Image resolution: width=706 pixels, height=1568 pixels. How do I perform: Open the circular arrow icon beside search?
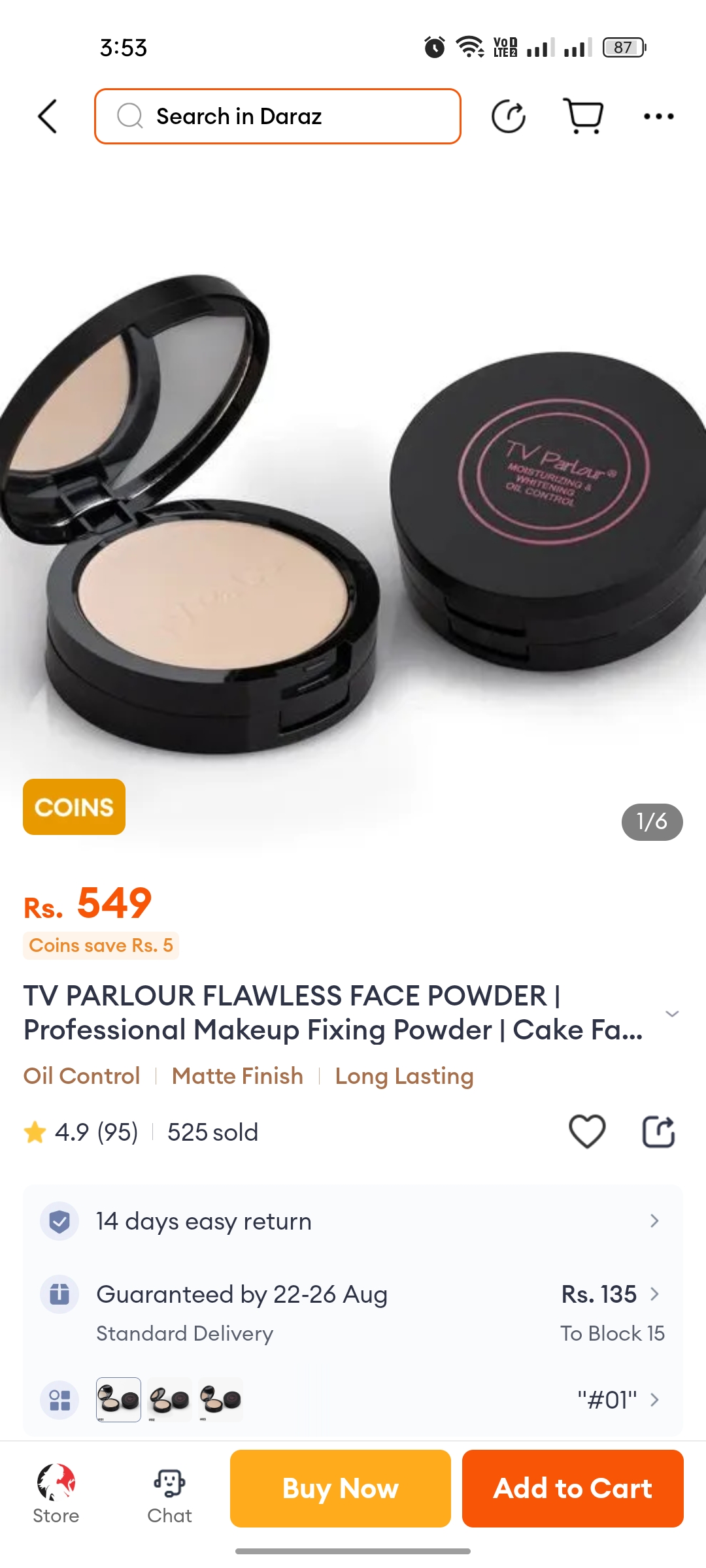(x=508, y=116)
